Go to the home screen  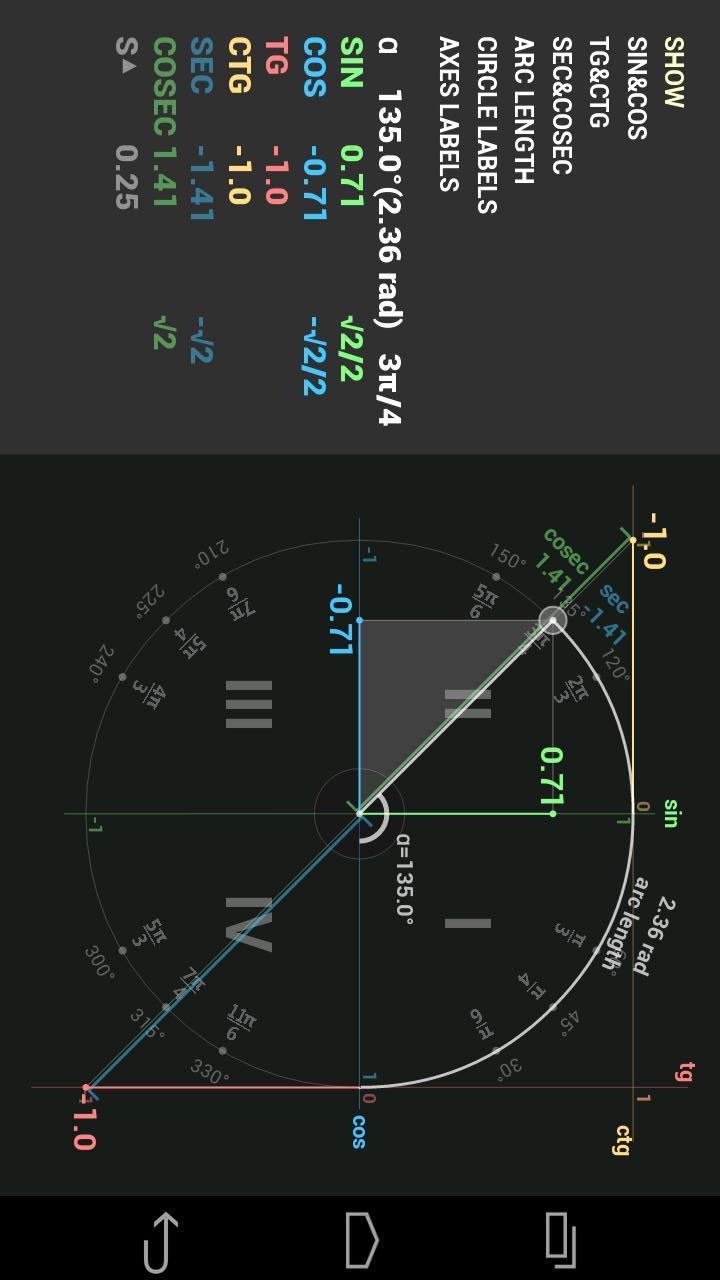361,1240
